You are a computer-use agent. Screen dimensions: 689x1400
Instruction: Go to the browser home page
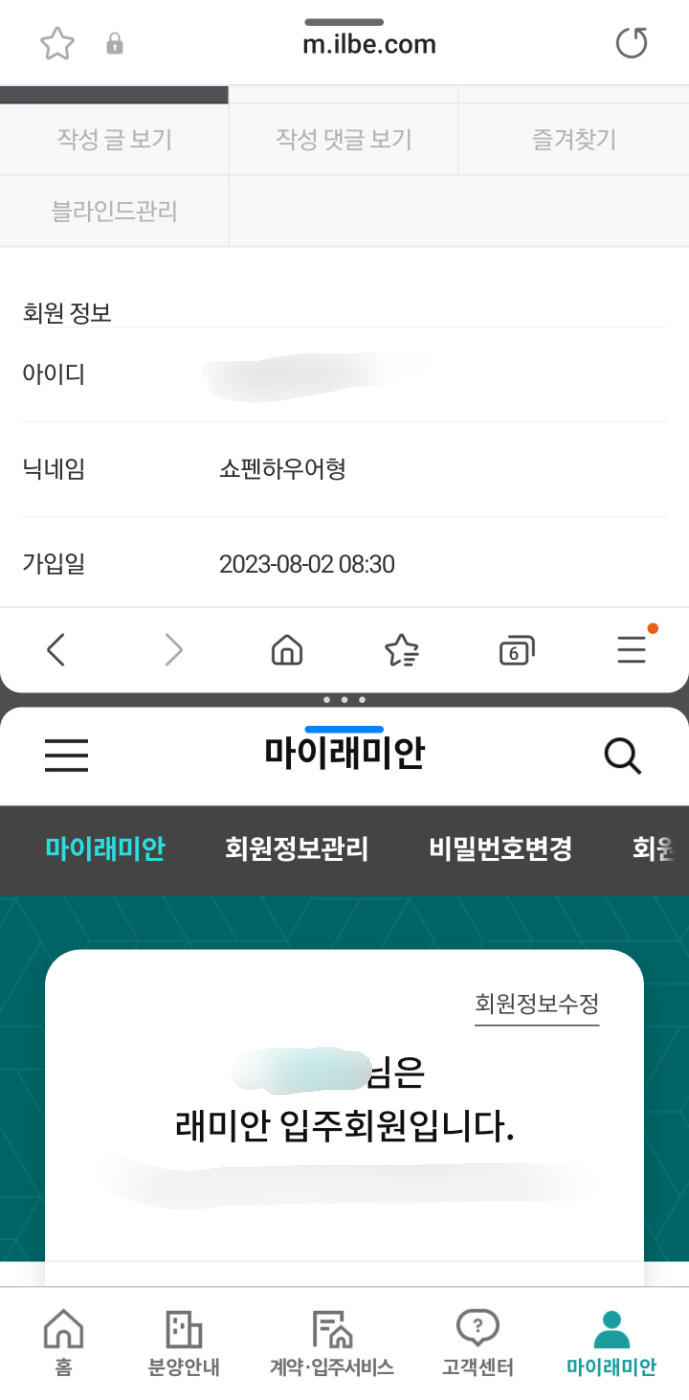(x=287, y=651)
